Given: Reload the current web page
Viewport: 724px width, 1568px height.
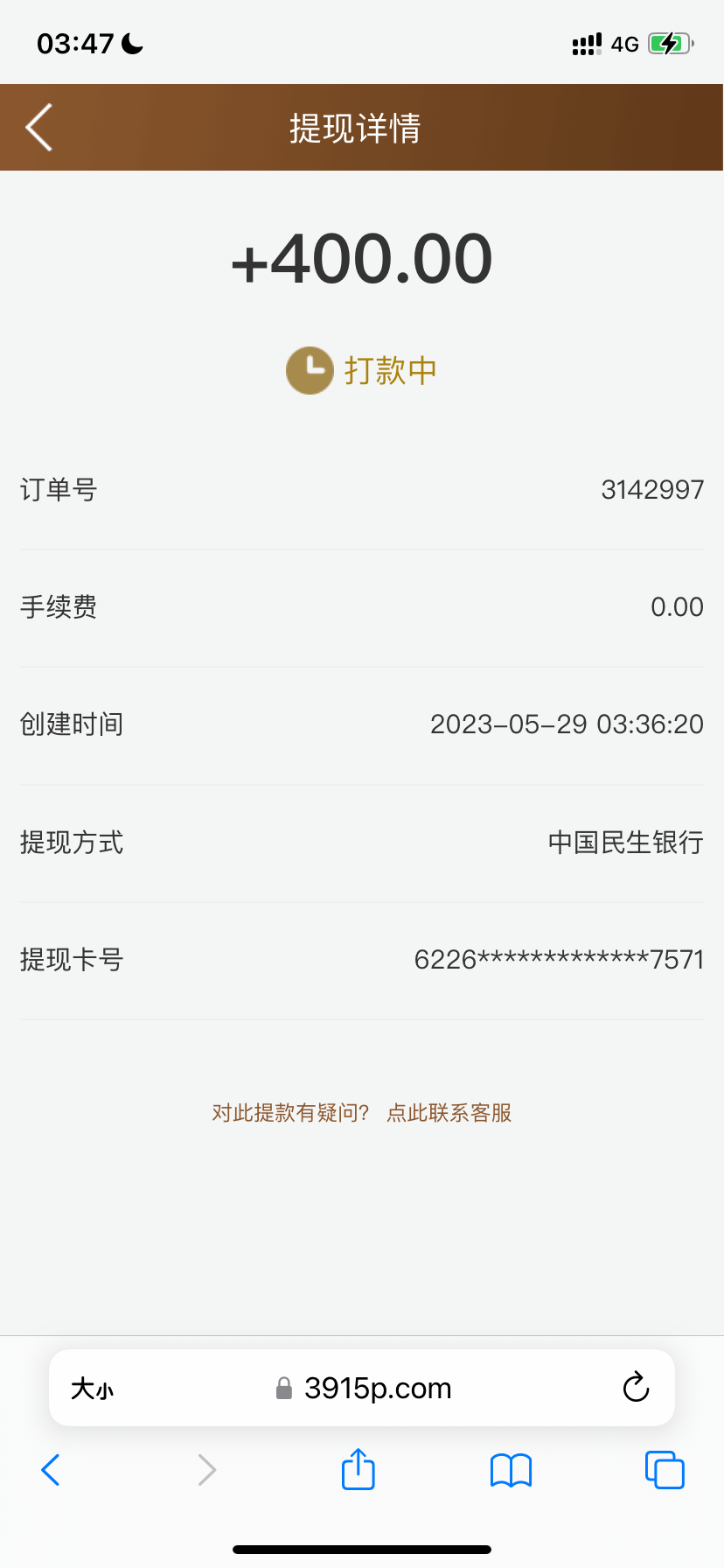Looking at the screenshot, I should [x=636, y=1388].
